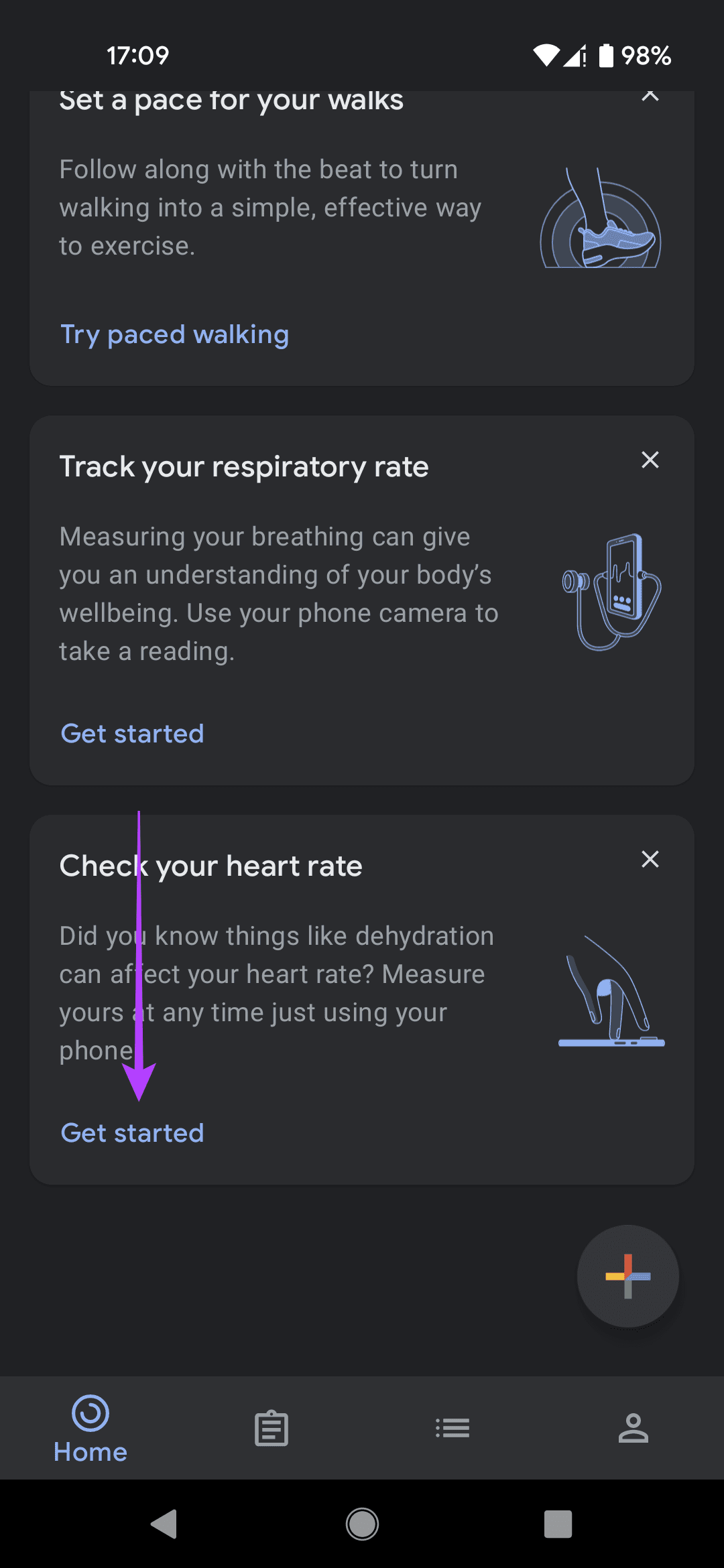Get started with heart rate check
724x1568 pixels.
[132, 1133]
